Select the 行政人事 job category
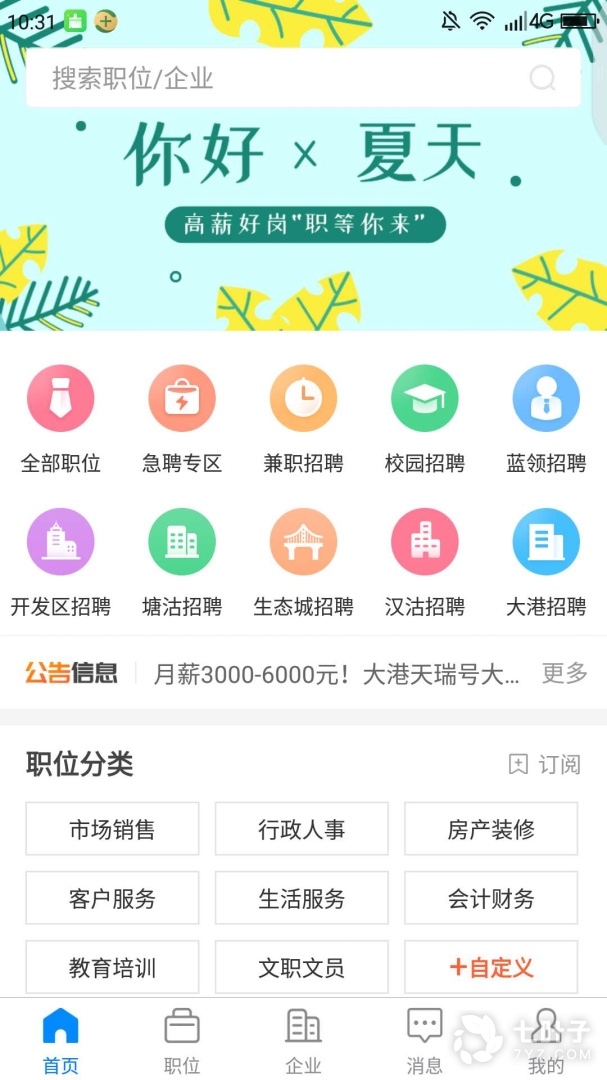The height and width of the screenshot is (1080, 607). pyautogui.click(x=301, y=829)
